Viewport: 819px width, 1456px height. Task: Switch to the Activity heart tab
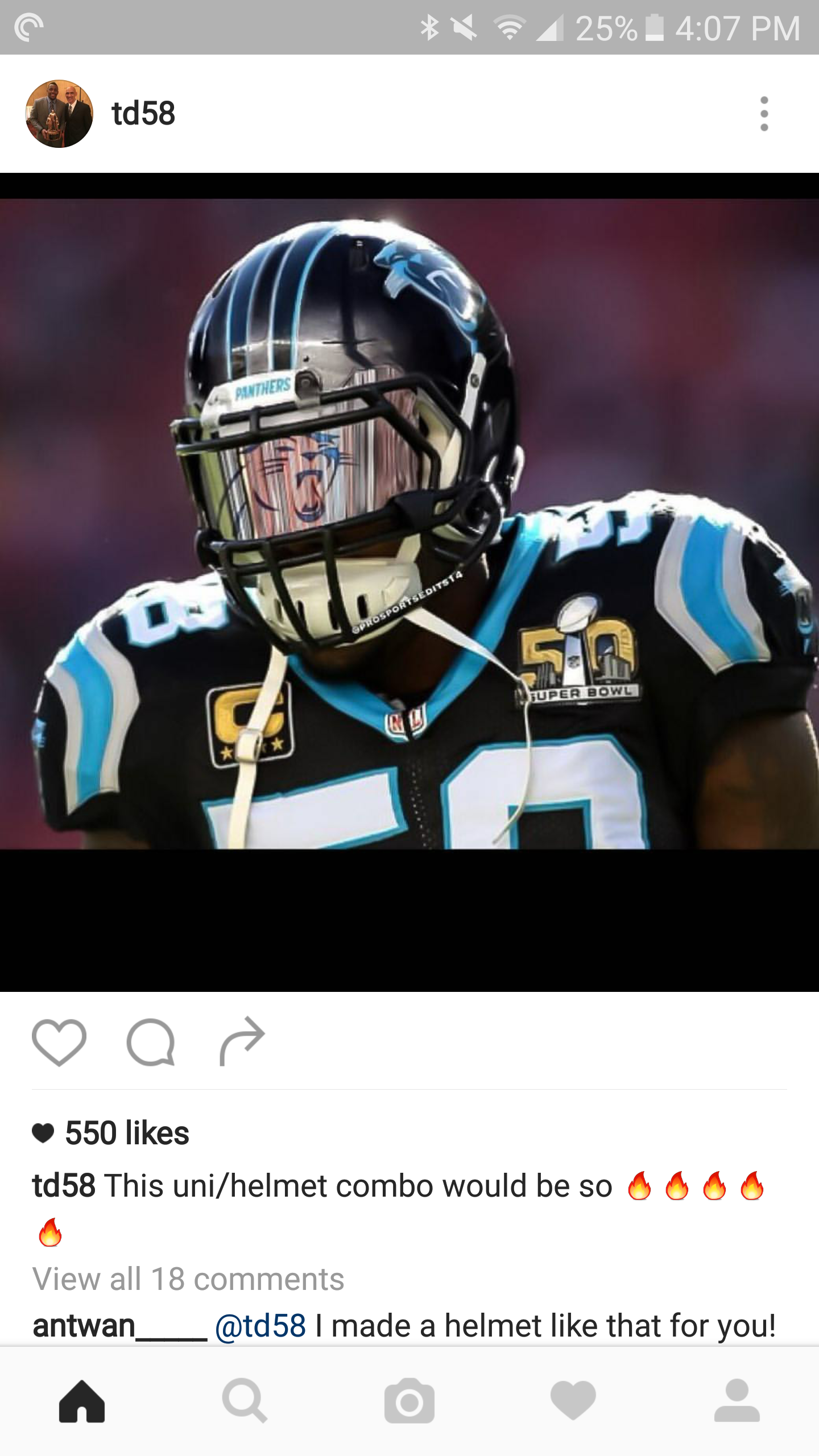pos(573,1401)
